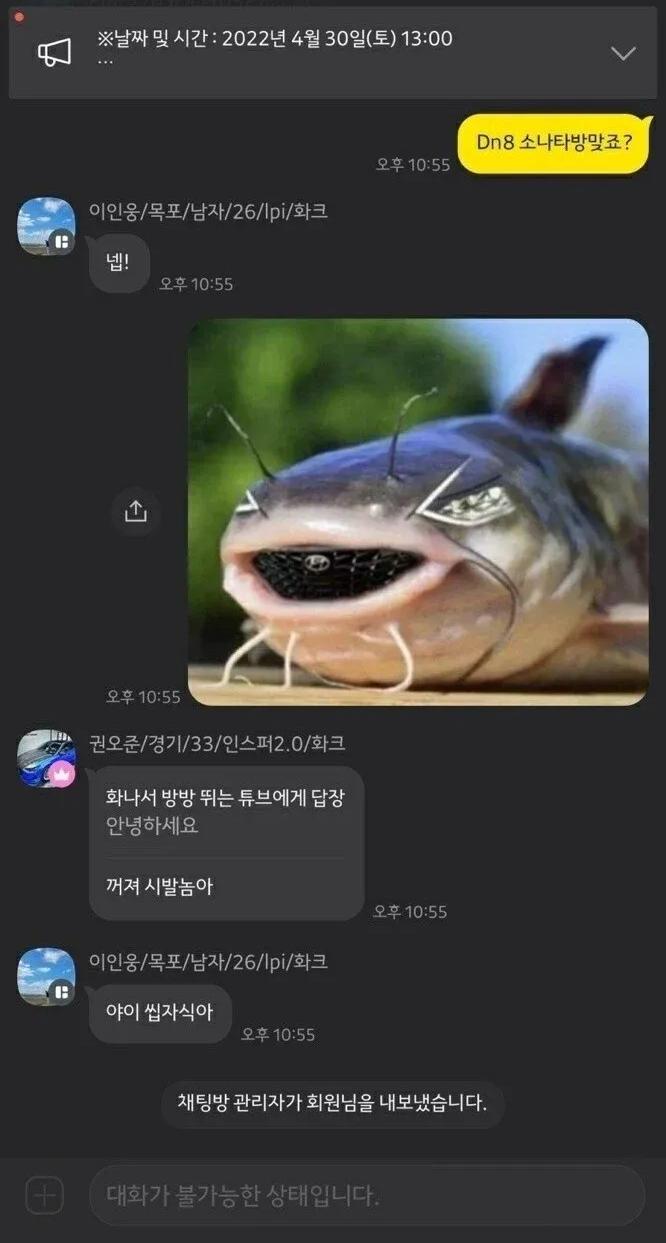Open 권오준's profile picture
This screenshot has height=1243, width=666.
pyautogui.click(x=47, y=757)
